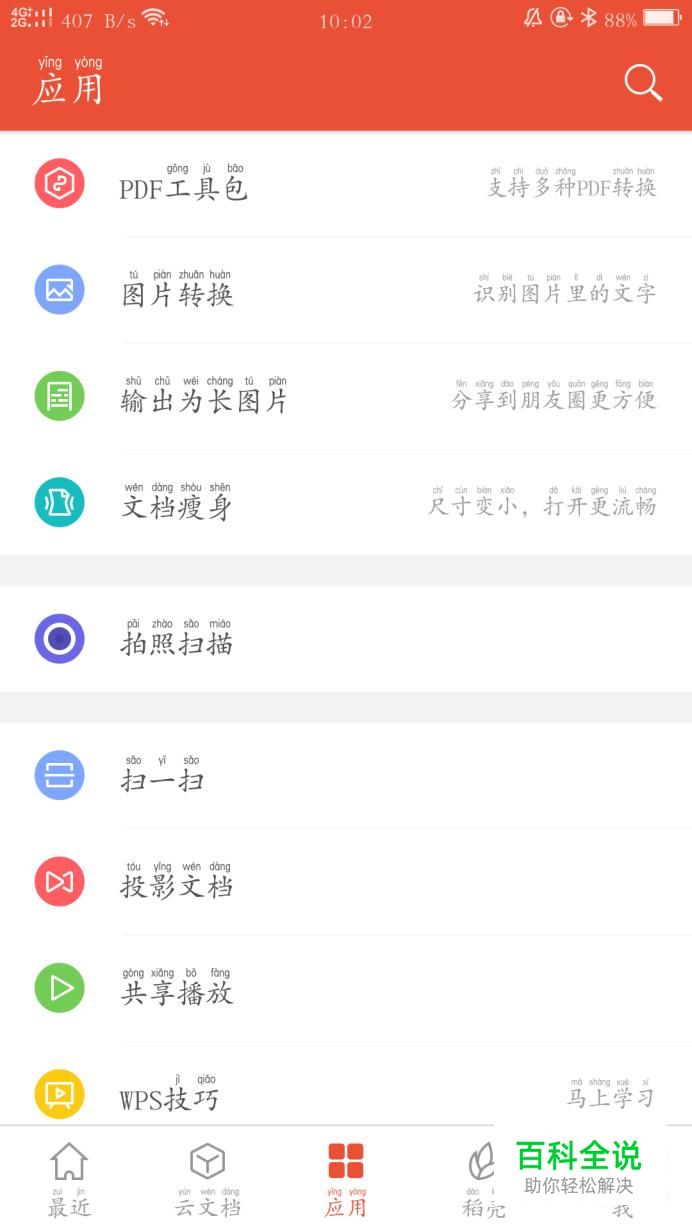692x1230 pixels.
Task: Open 共享播放
Action: (177, 991)
